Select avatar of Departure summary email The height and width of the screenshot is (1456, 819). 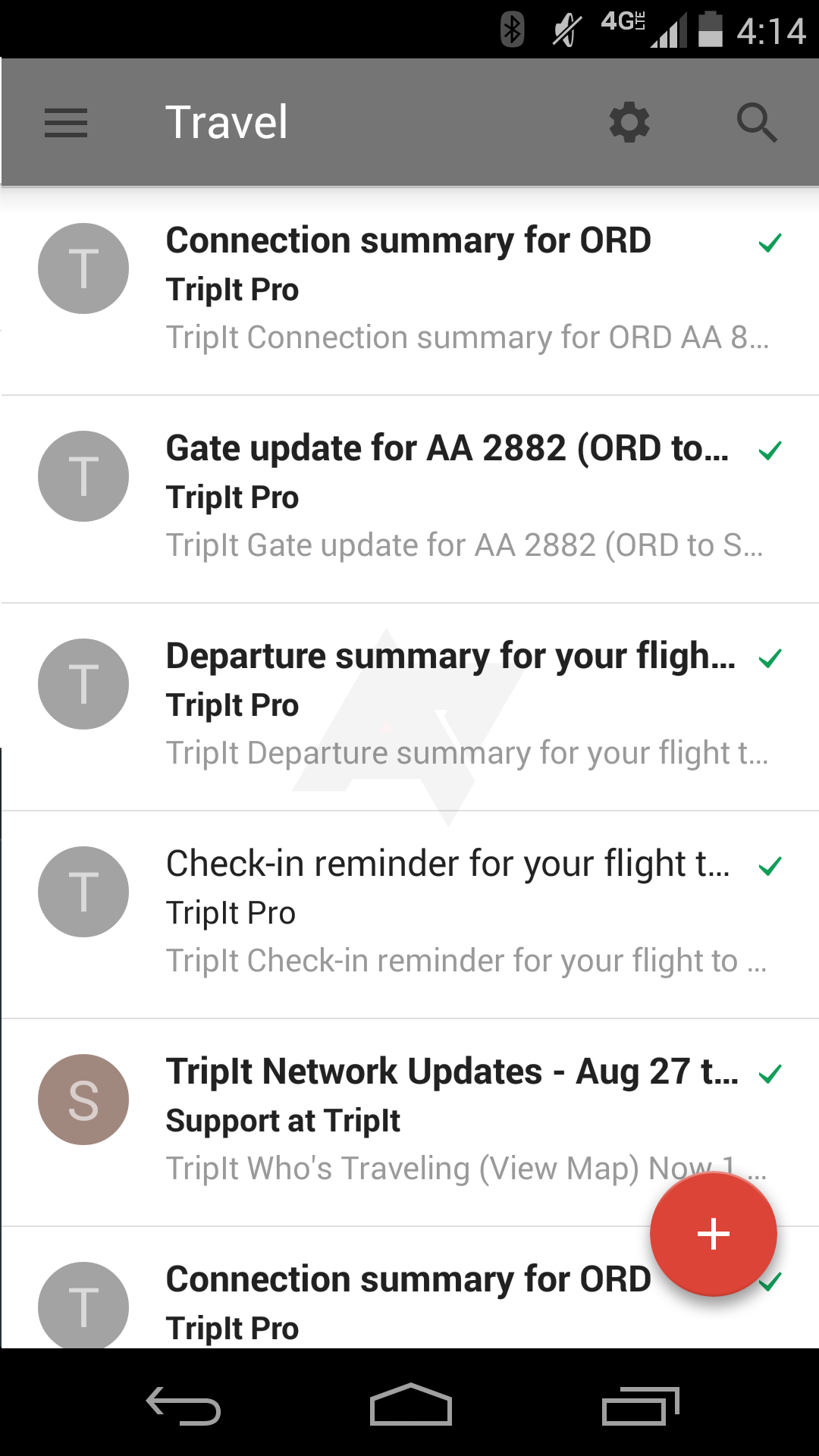click(x=83, y=684)
